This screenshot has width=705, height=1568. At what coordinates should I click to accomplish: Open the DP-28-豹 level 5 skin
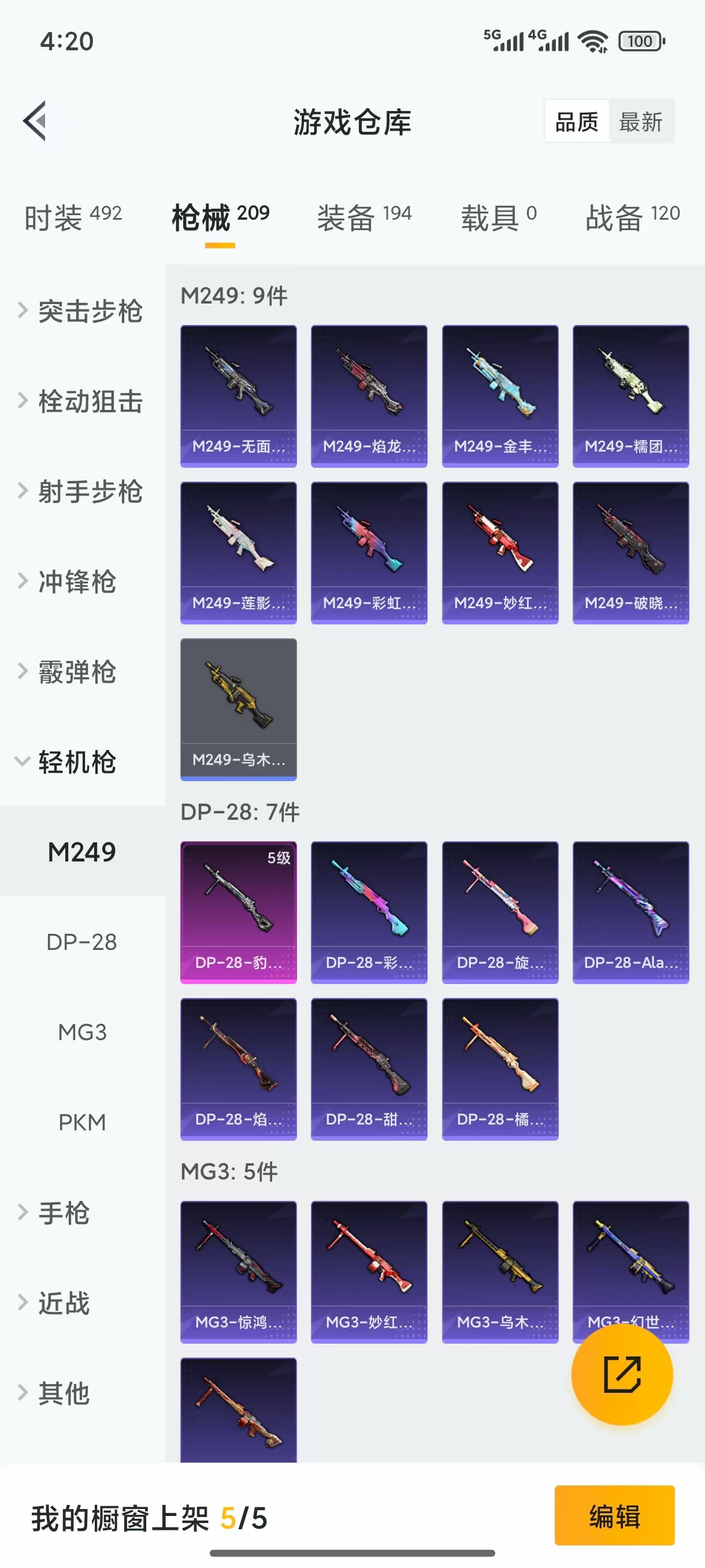point(239,912)
